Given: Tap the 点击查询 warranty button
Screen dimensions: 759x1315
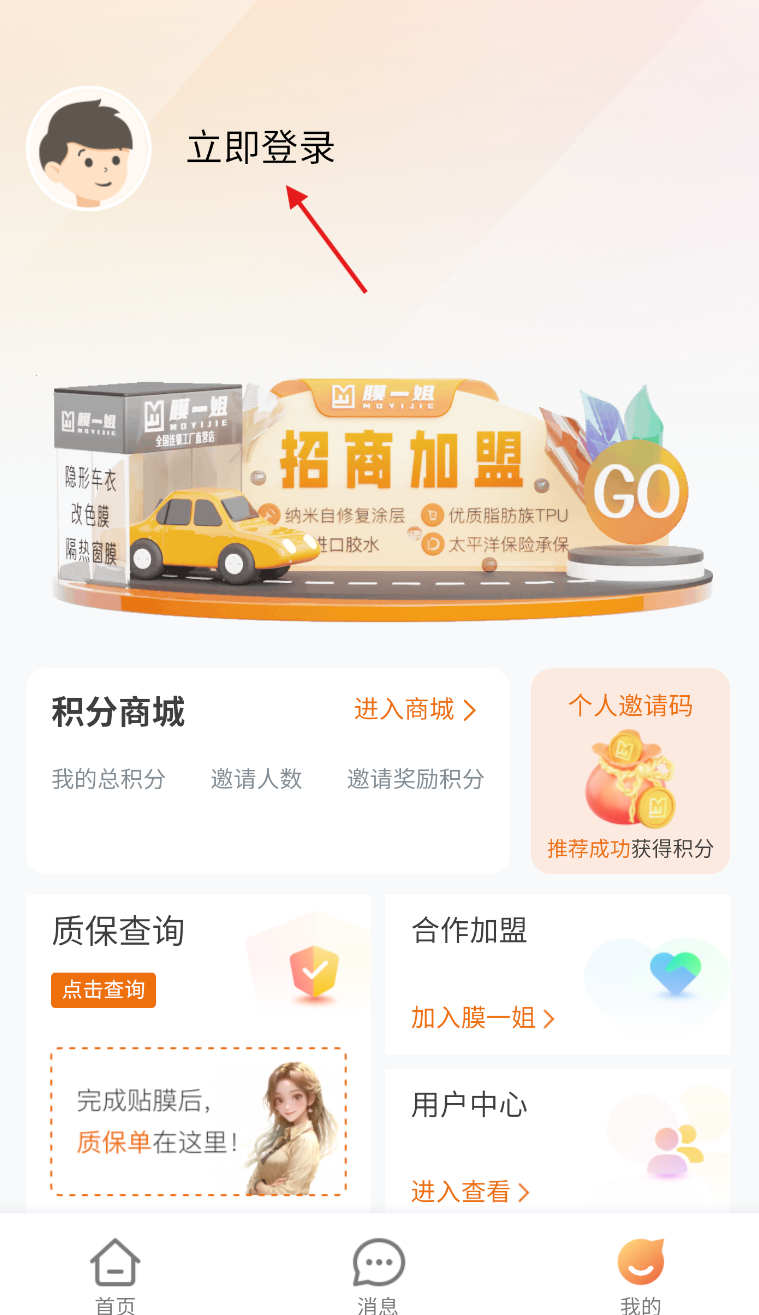Looking at the screenshot, I should 104,990.
